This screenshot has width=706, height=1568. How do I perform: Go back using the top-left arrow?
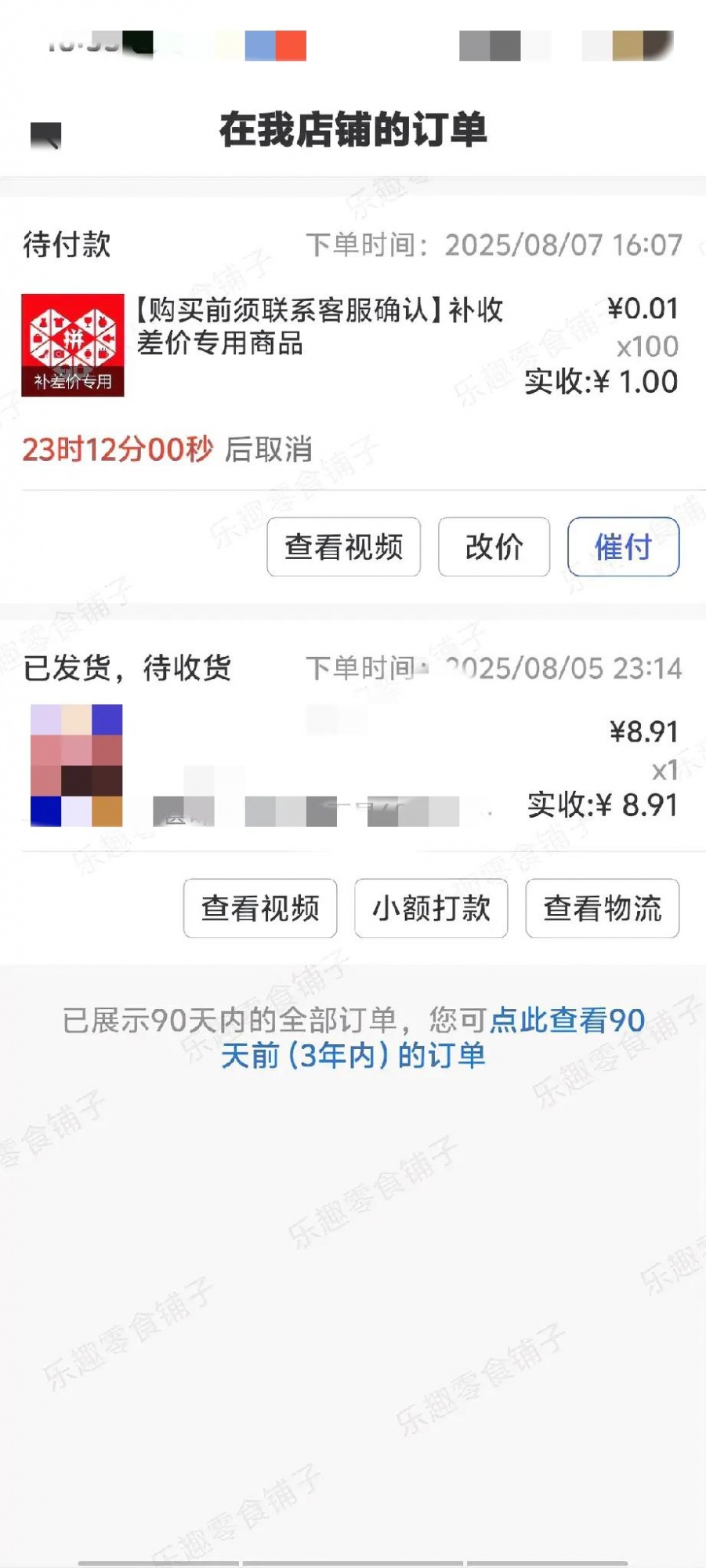tap(45, 136)
